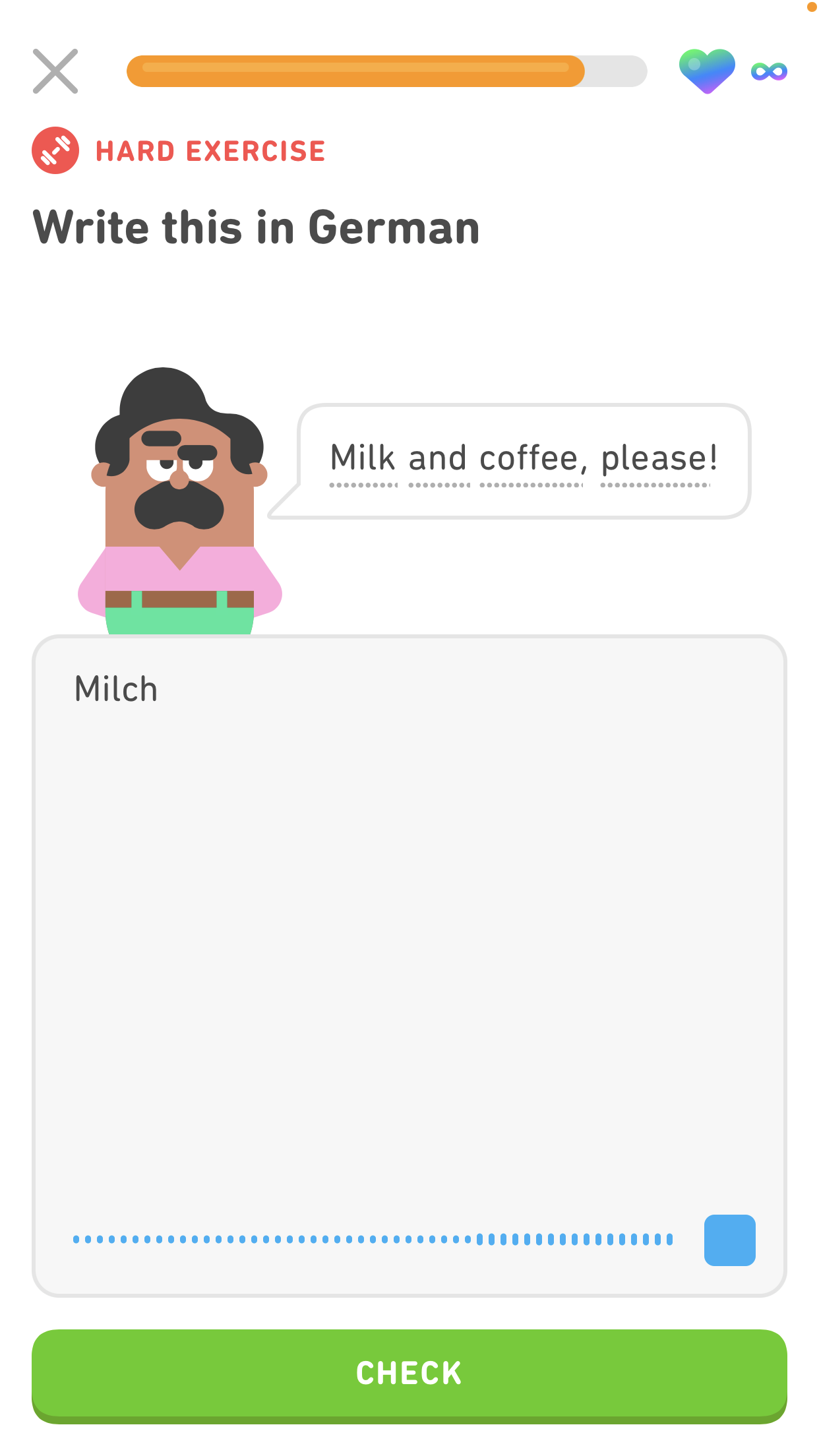819x1456 pixels.
Task: Show hint for the word "and"
Action: (x=438, y=459)
